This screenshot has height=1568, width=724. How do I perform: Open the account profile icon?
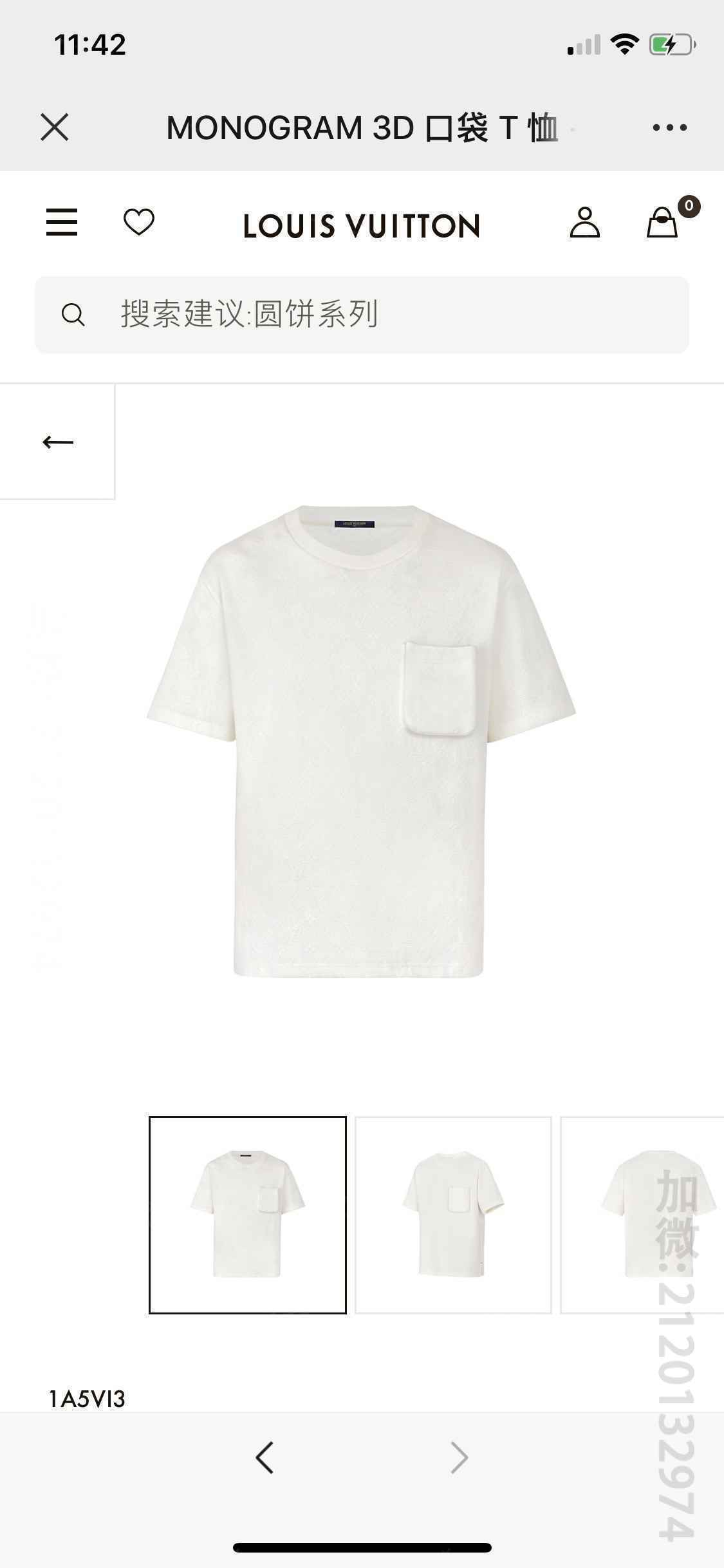tap(584, 223)
